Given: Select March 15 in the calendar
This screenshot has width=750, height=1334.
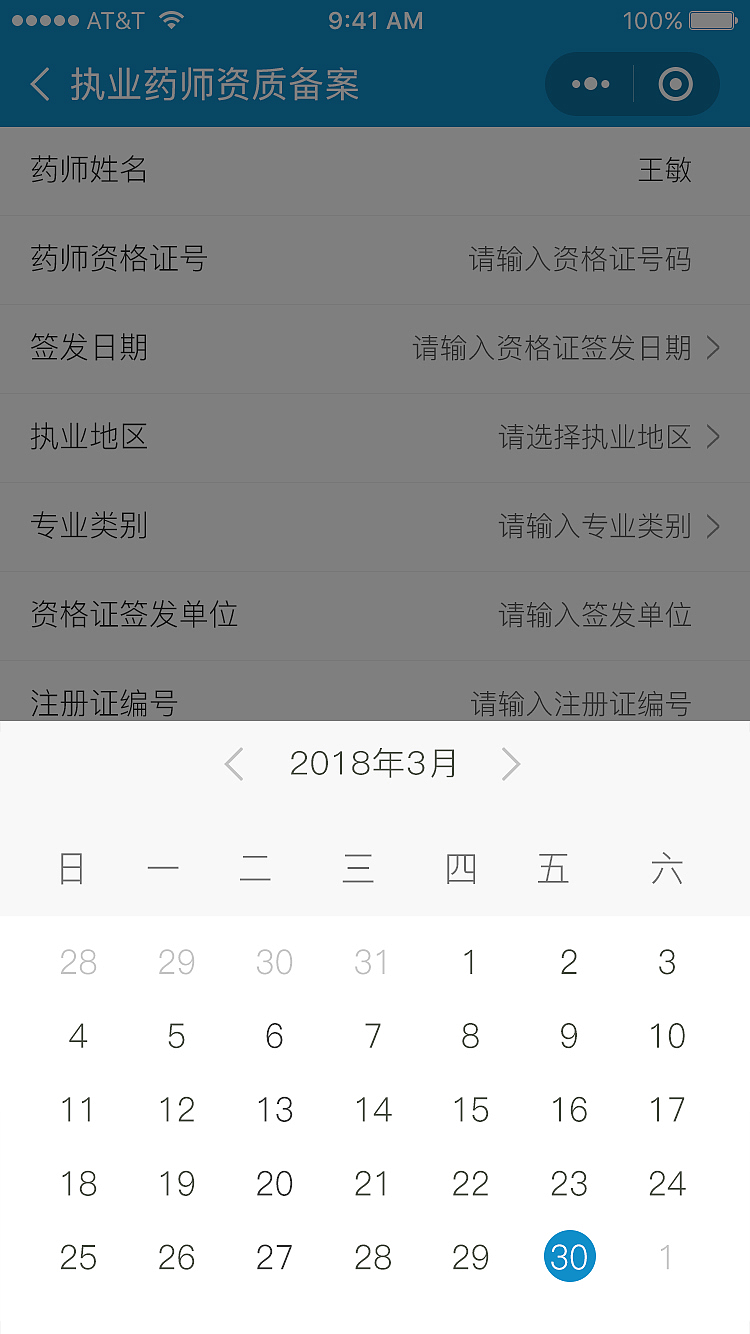Looking at the screenshot, I should (x=470, y=1109).
